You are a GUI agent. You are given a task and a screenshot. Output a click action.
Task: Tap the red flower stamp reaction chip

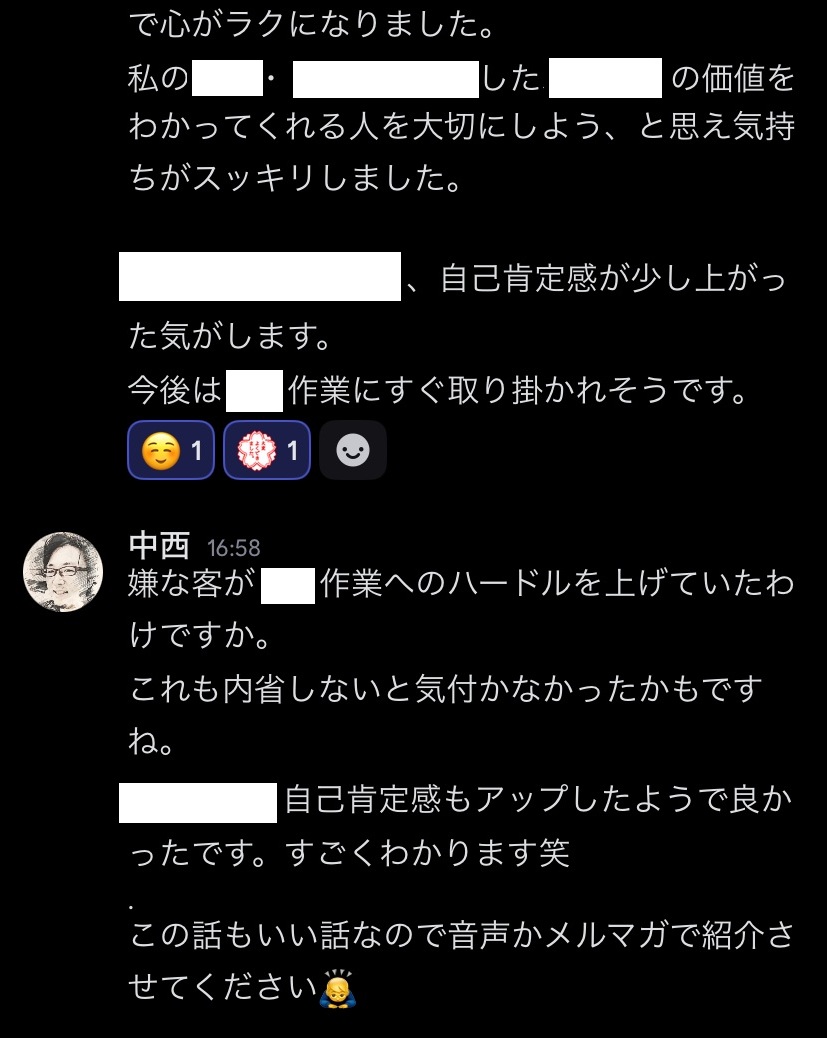[266, 451]
